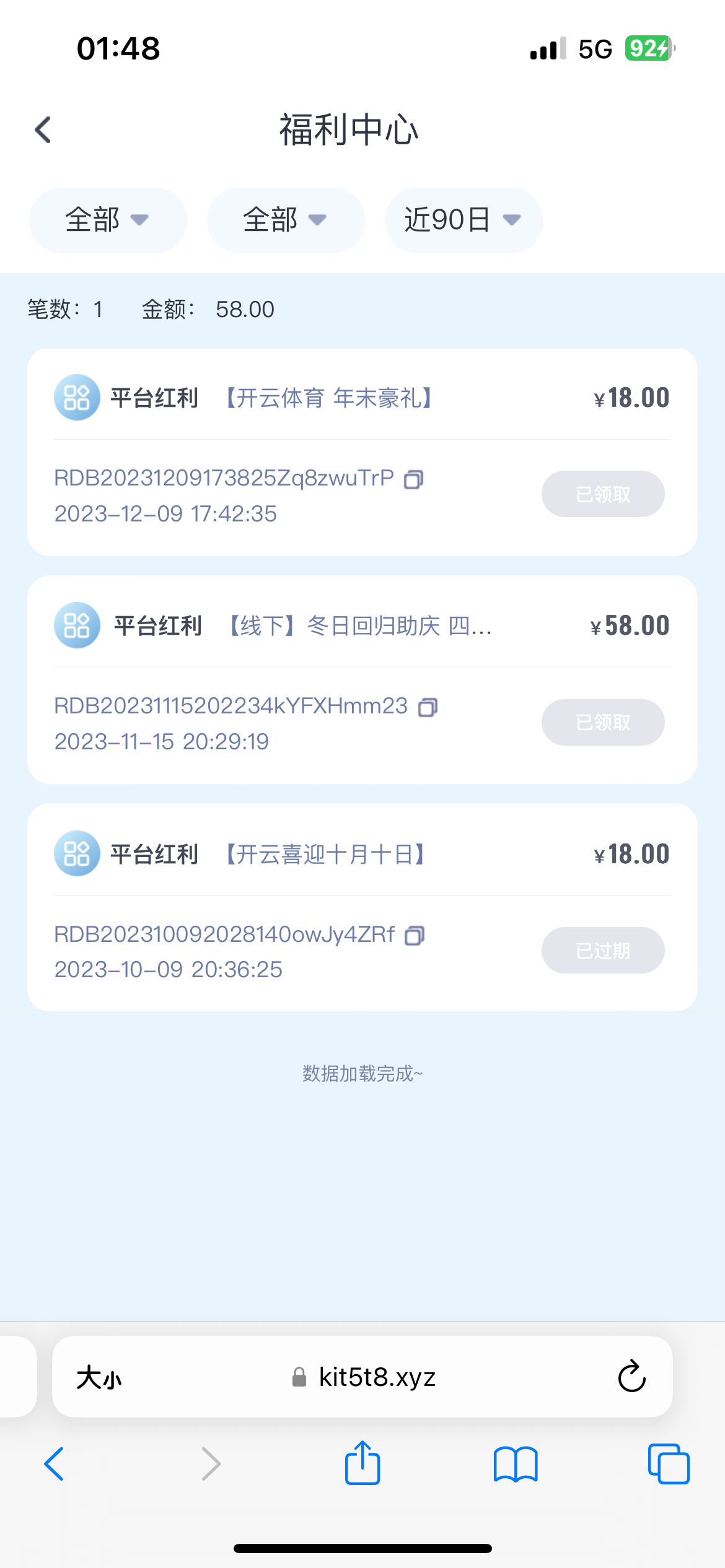Screen dimensions: 725x1568
Task: Open Safari bookmarks
Action: (x=516, y=1464)
